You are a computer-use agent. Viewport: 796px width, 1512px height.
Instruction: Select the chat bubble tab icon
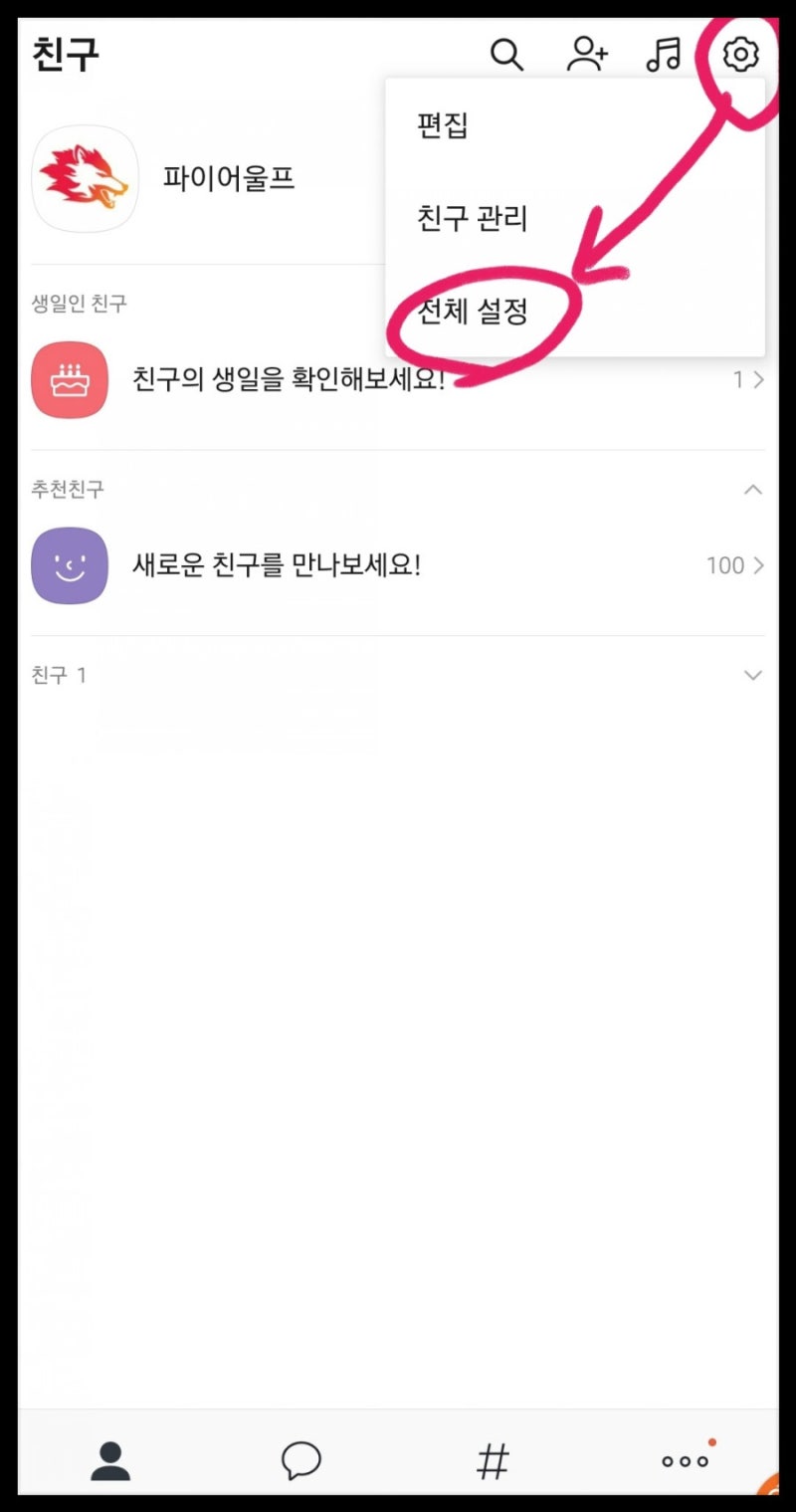click(x=301, y=1459)
